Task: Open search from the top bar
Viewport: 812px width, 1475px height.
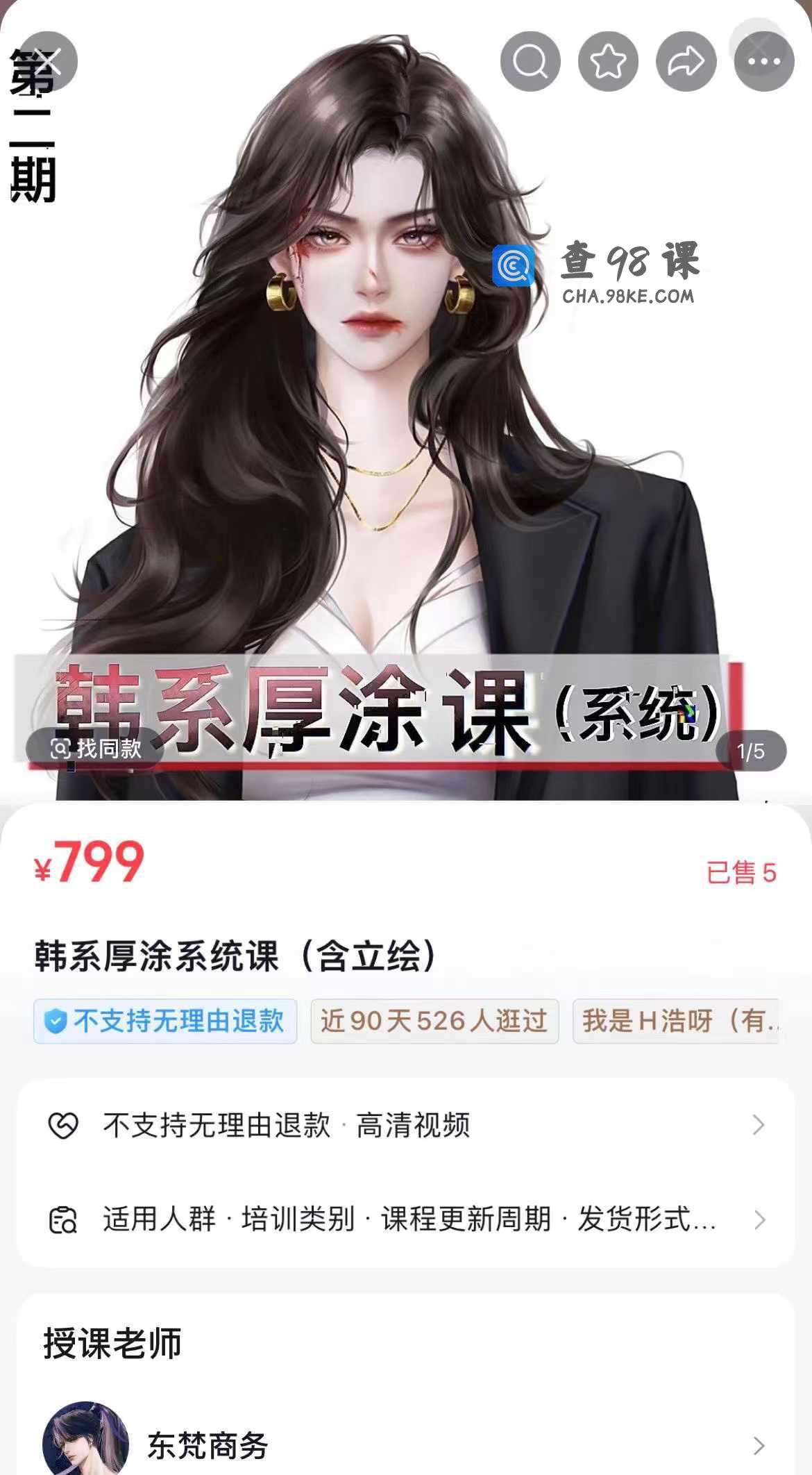Action: coord(530,61)
